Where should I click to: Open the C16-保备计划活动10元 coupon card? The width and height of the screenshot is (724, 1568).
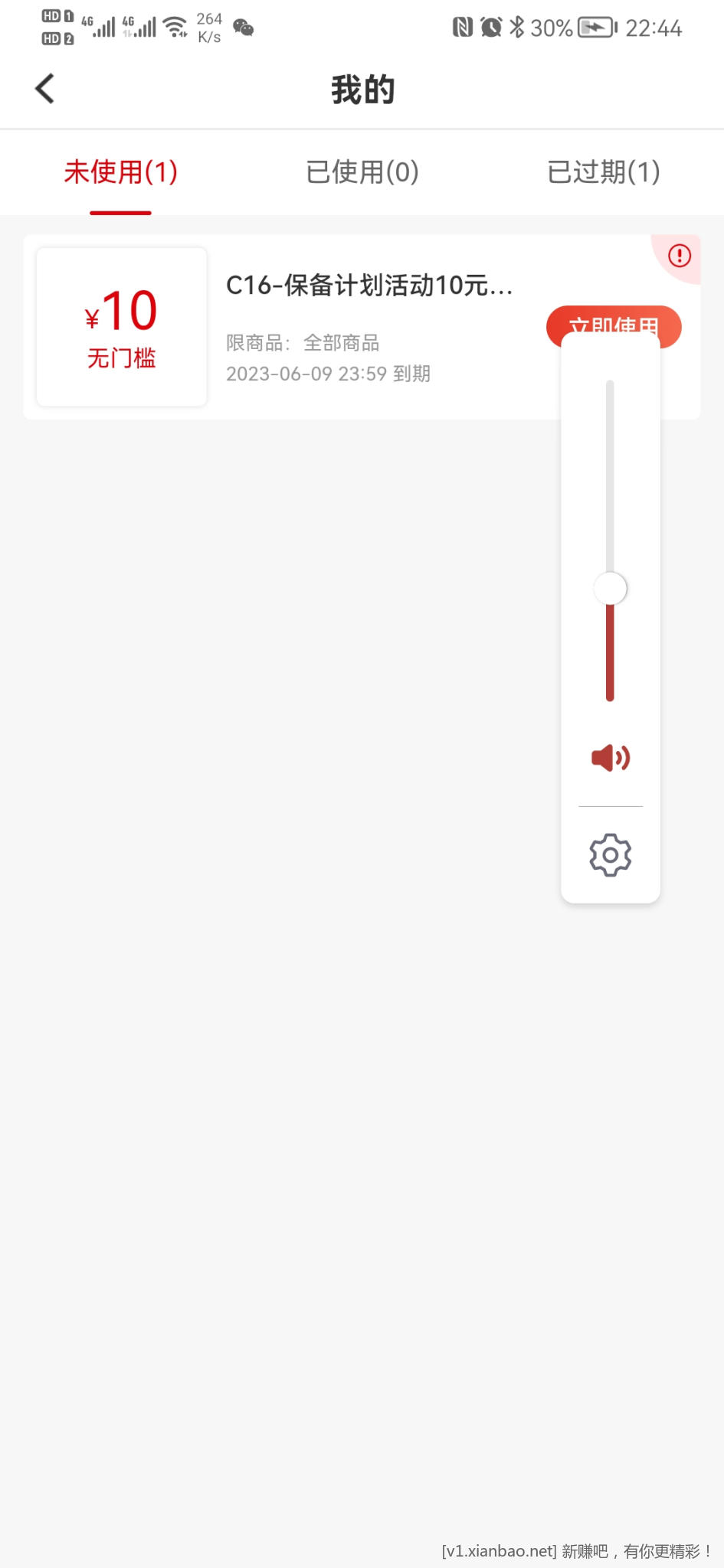(x=368, y=286)
